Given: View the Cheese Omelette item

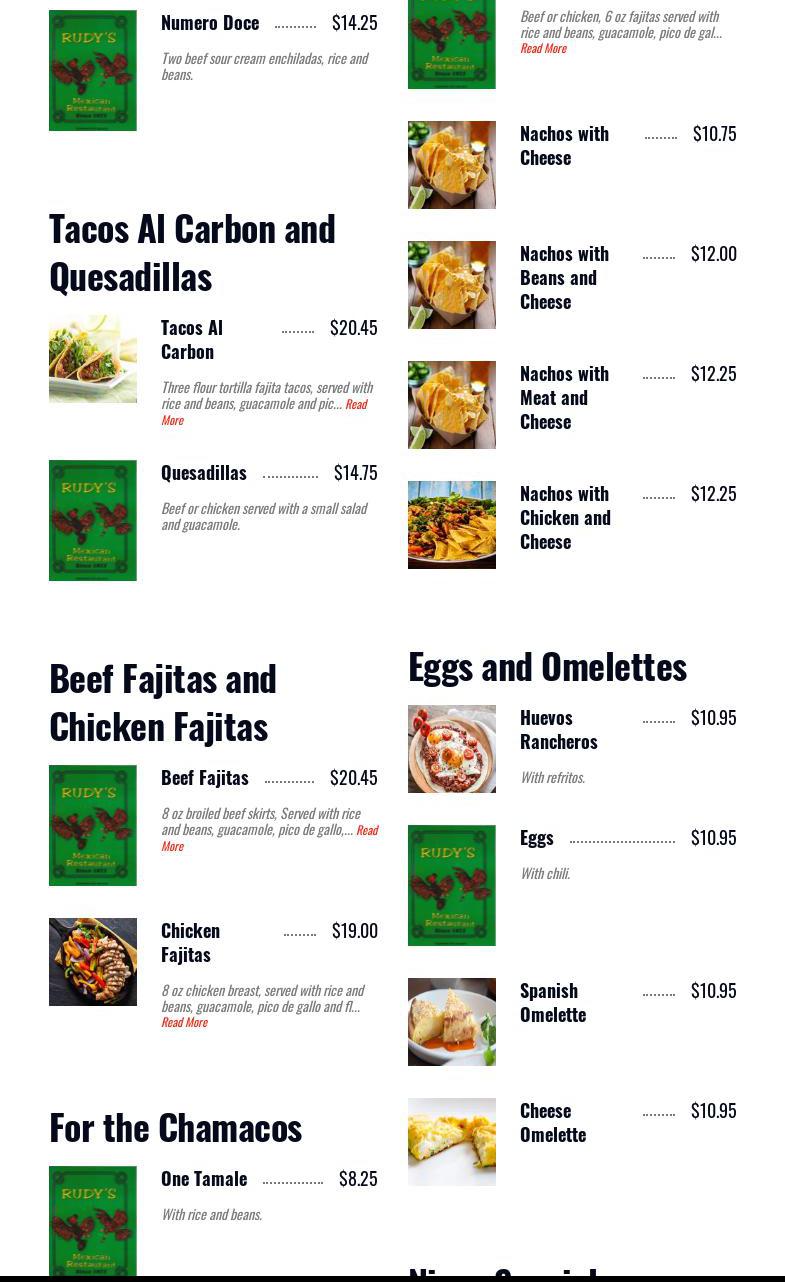Looking at the screenshot, I should click(552, 1122).
